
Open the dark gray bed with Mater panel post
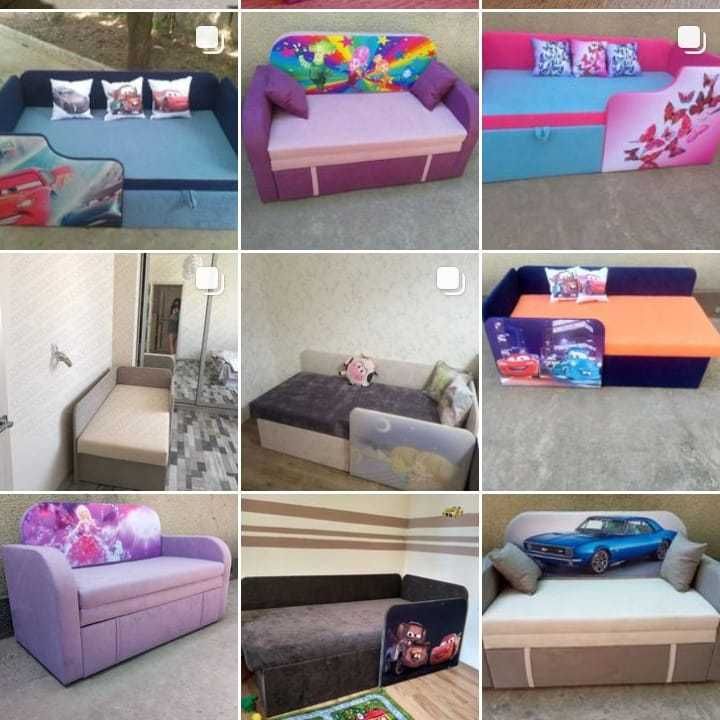click(x=360, y=608)
